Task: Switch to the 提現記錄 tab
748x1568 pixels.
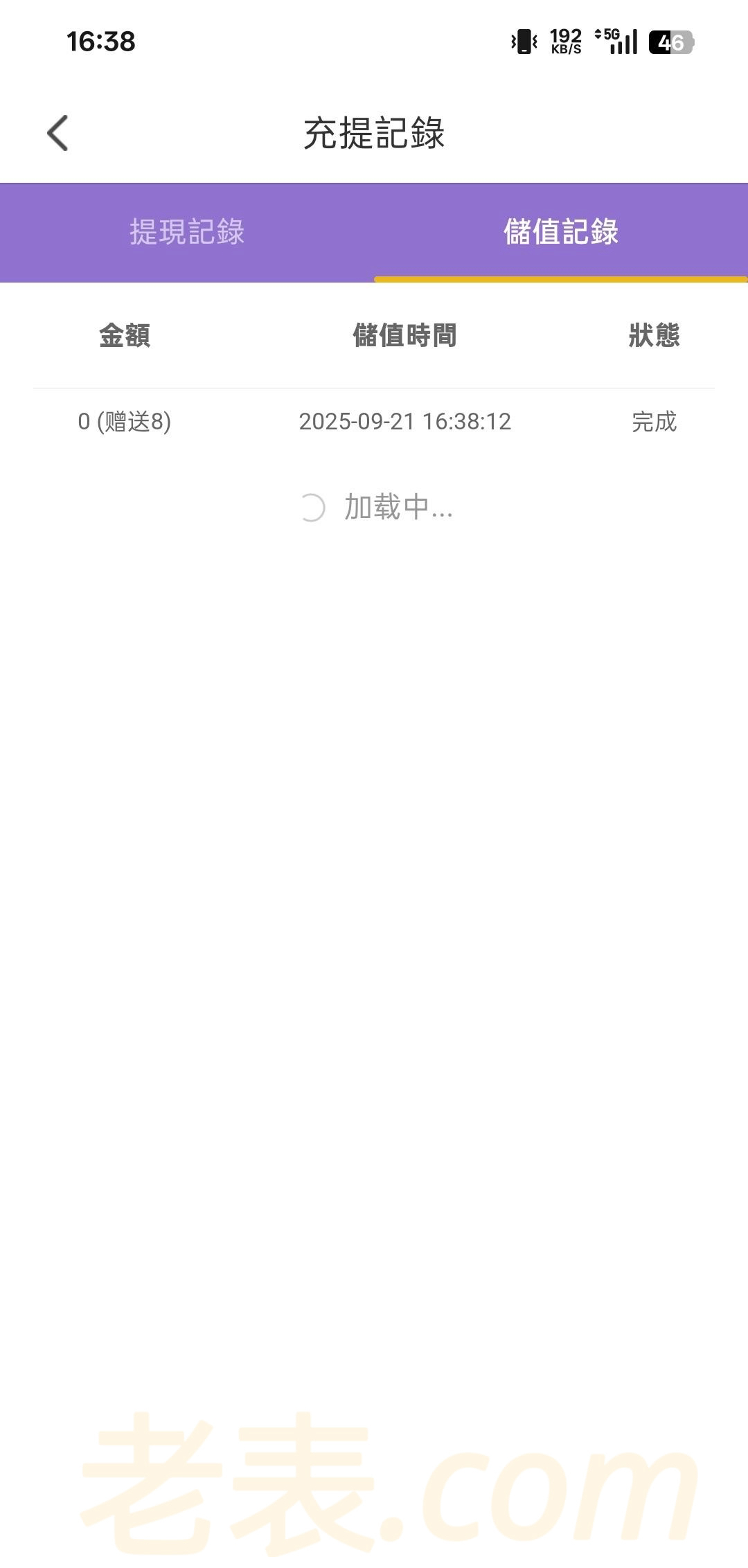Action: pyautogui.click(x=187, y=232)
